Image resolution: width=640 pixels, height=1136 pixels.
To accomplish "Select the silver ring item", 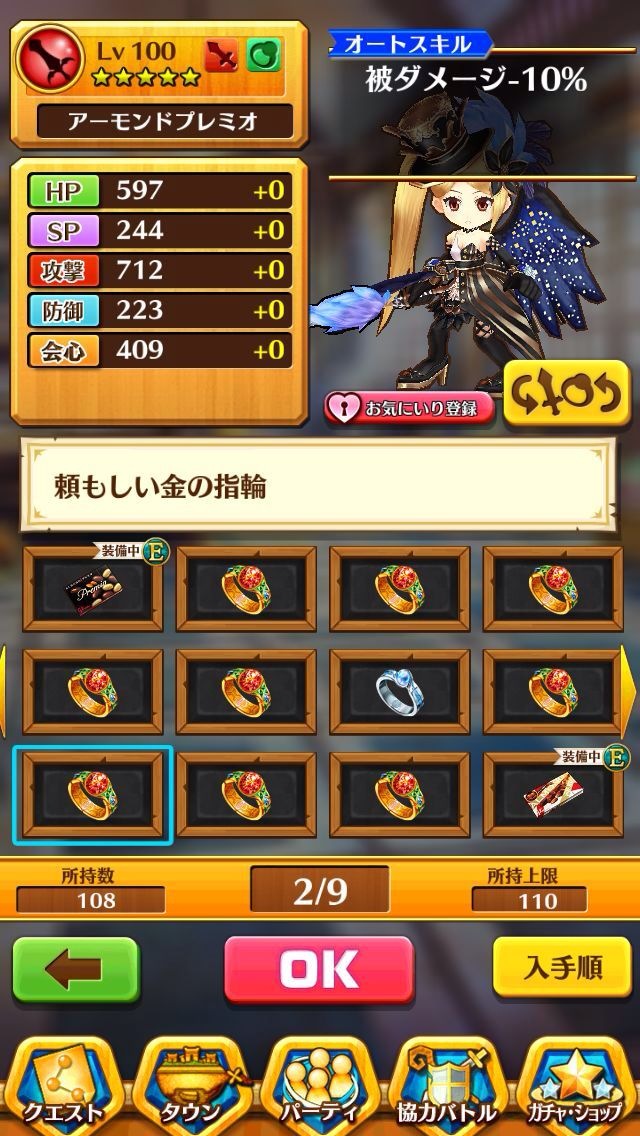I will 399,691.
